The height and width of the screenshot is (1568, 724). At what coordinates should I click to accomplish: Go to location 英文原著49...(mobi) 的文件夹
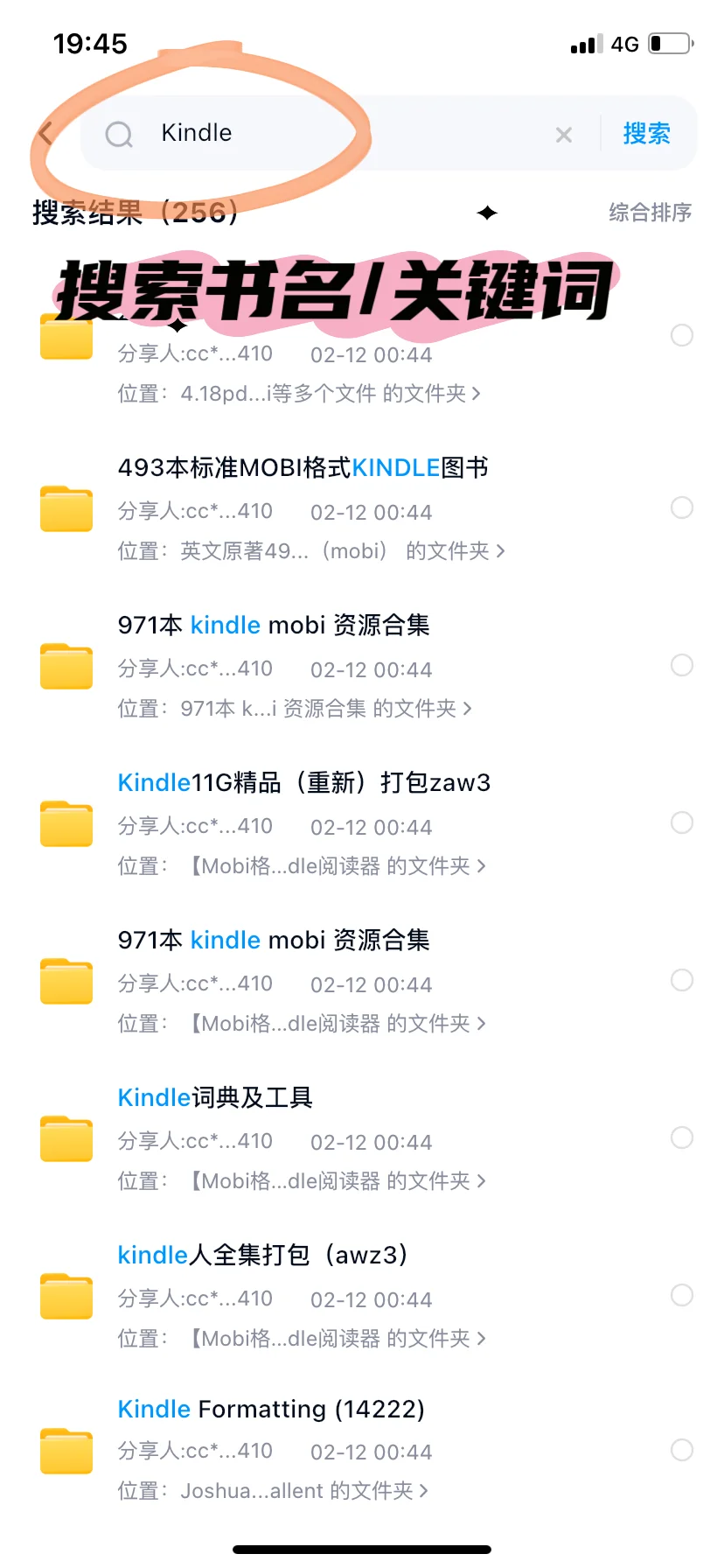(x=343, y=551)
